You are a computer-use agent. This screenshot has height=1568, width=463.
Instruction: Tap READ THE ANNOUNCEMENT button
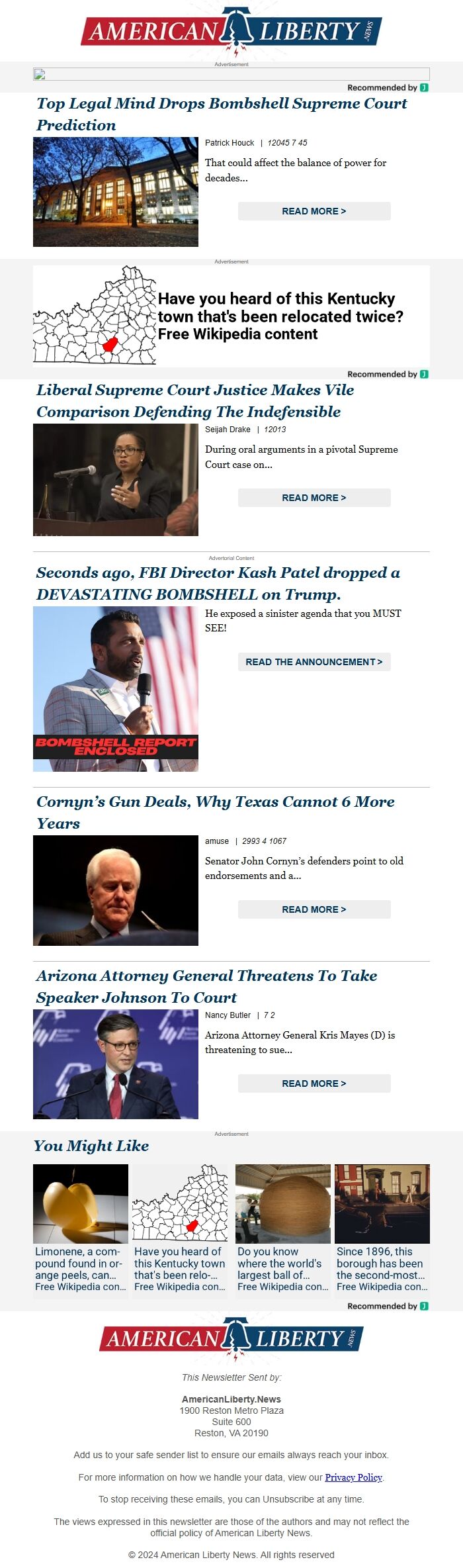314,662
